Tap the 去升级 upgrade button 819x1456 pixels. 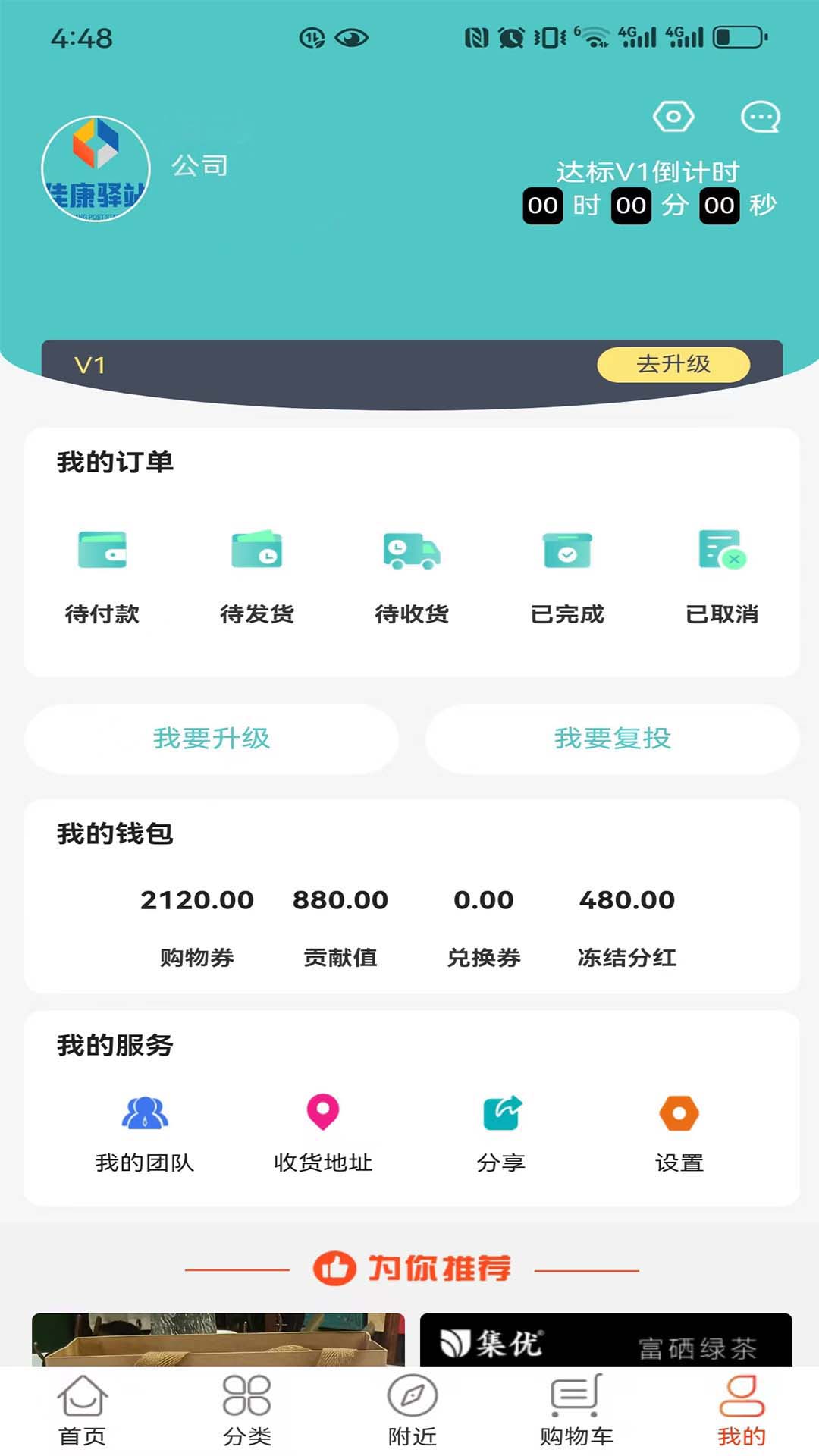coord(673,365)
